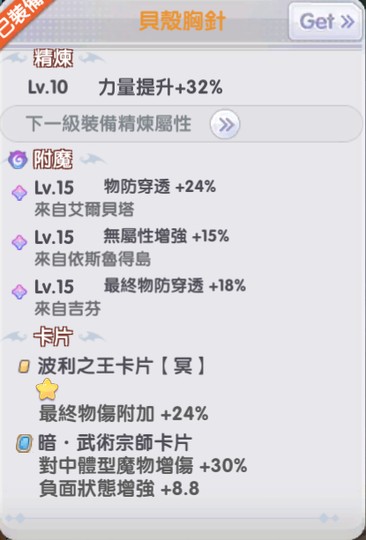The height and width of the screenshot is (540, 366).
Task: Tap the Get button for 貝殼胸針
Action: pyautogui.click(x=326, y=21)
